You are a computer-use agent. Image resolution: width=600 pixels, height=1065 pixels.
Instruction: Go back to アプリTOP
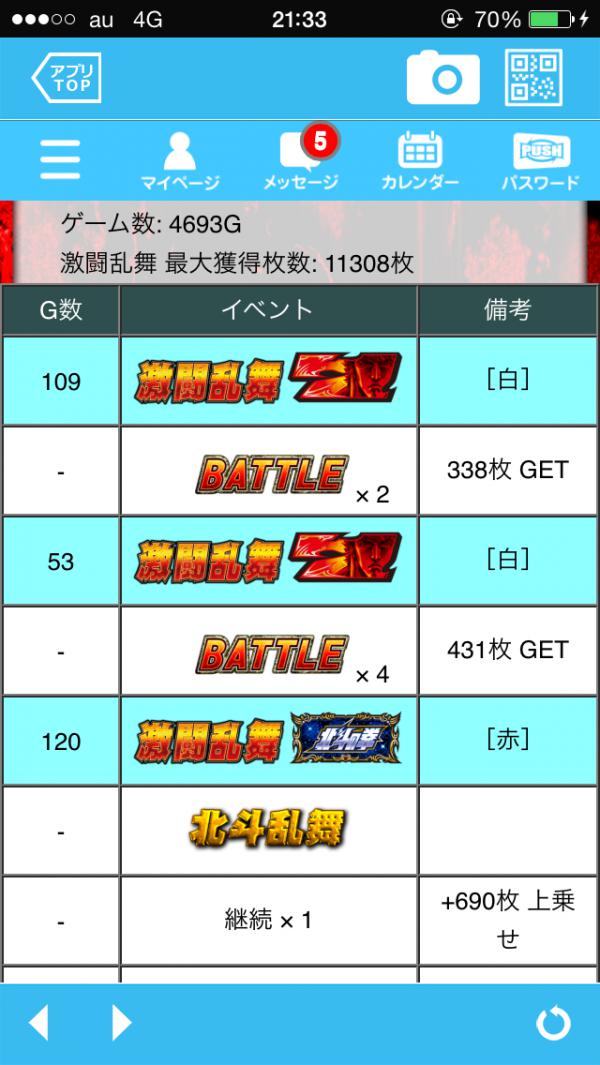pos(67,78)
